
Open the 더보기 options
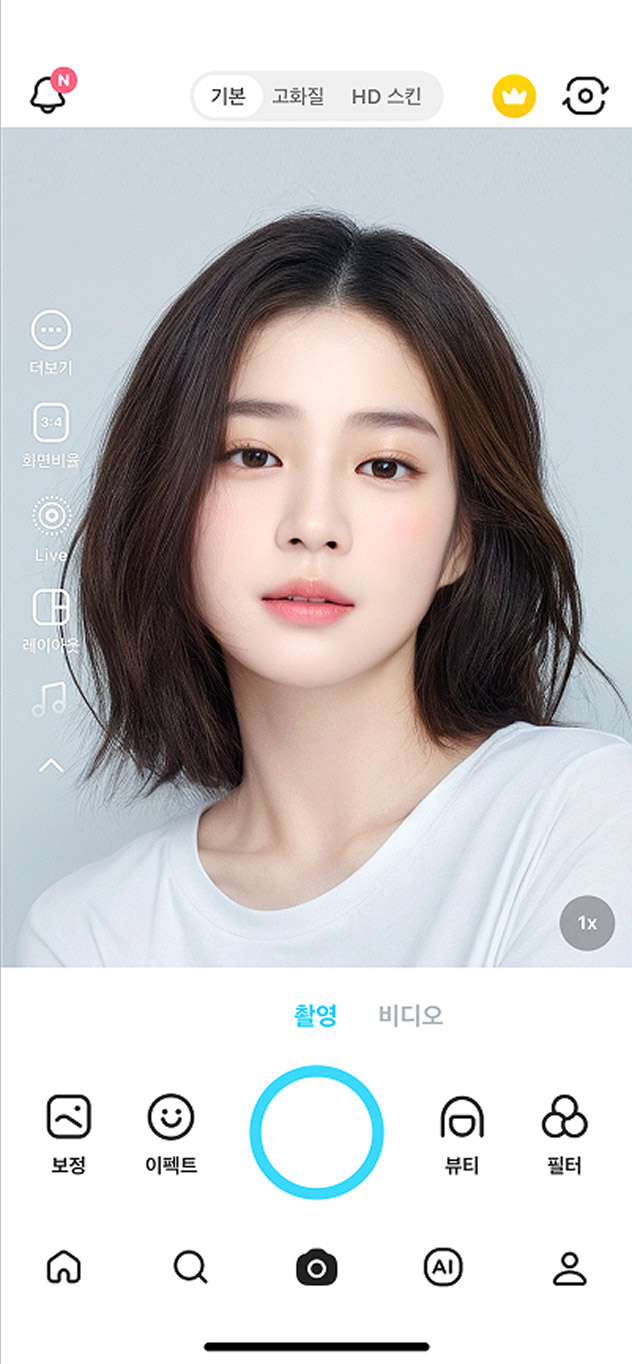coord(51,343)
